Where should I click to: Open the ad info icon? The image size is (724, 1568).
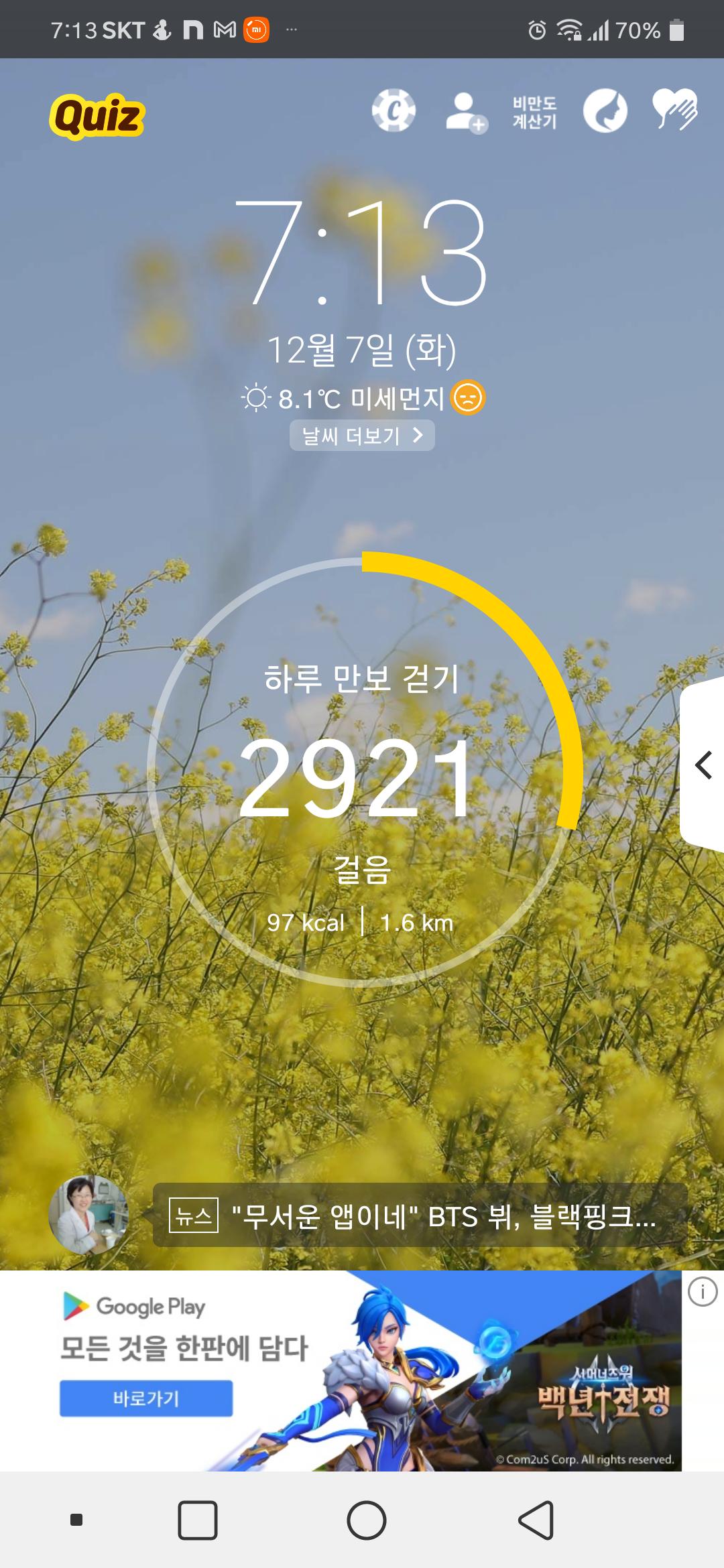coord(702,1291)
